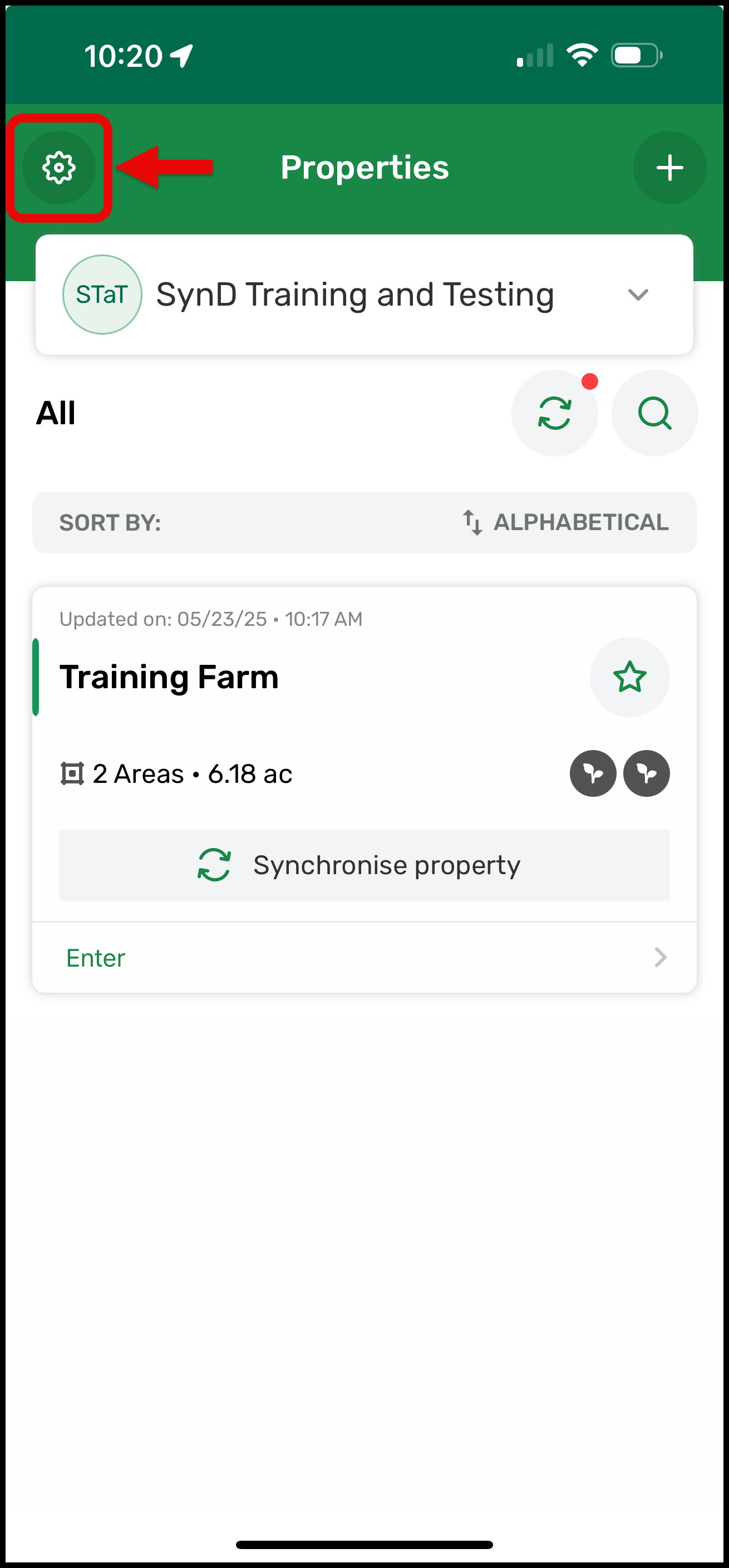Open the Properties screen header title
729x1568 pixels.
click(363, 168)
